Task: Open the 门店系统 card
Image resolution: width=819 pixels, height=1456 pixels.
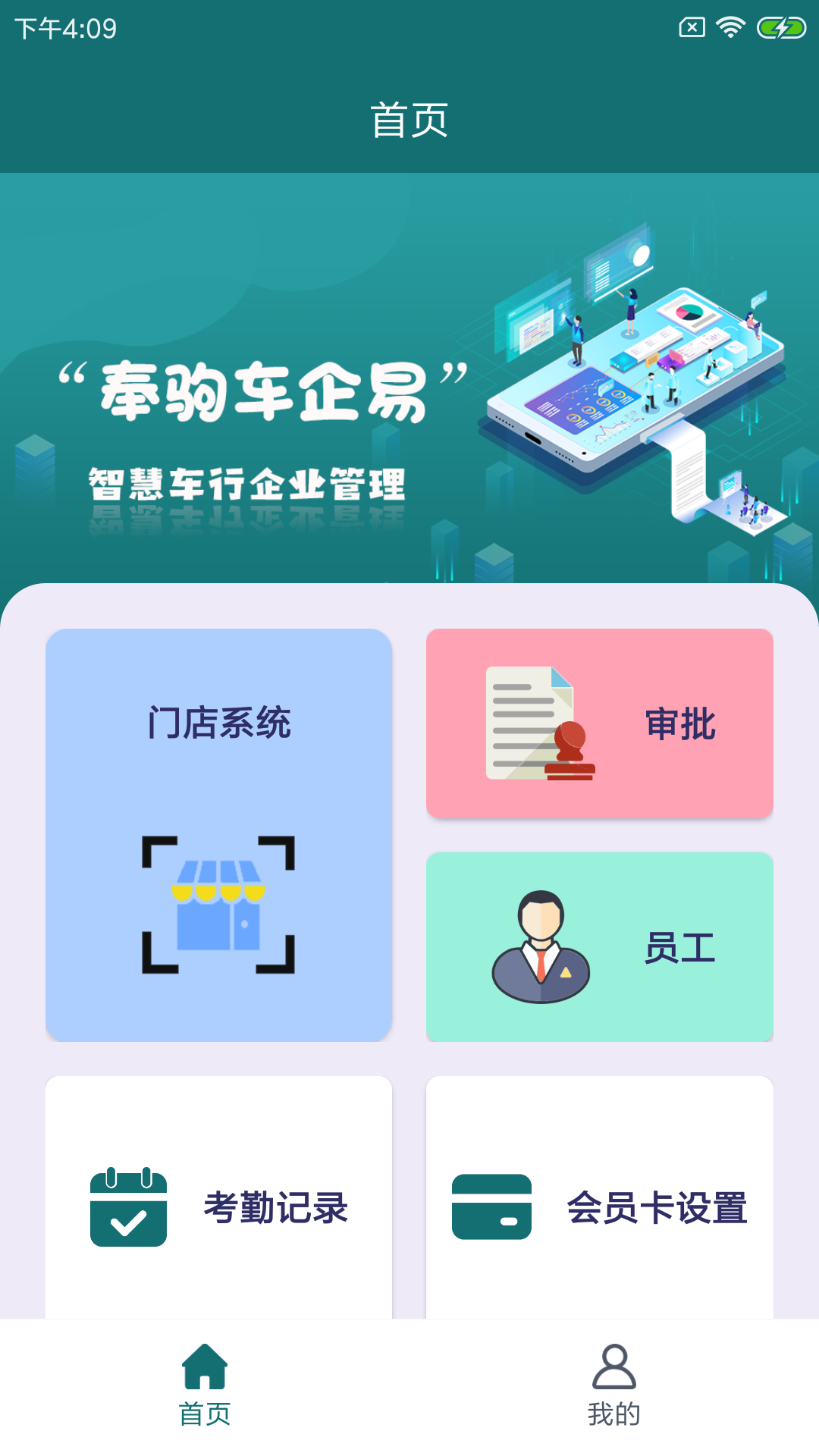Action: 218,834
